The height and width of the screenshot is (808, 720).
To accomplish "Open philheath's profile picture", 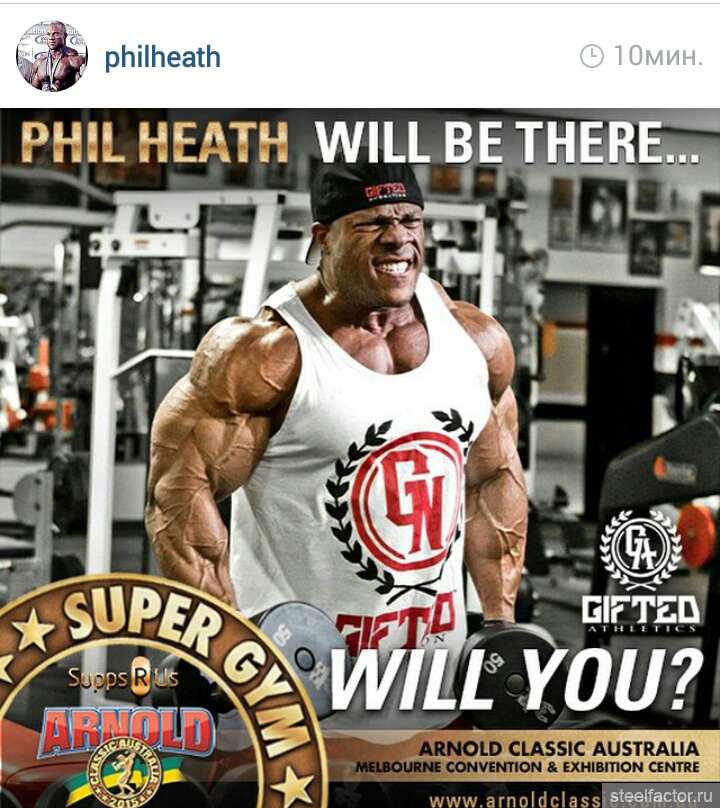I will tap(51, 56).
